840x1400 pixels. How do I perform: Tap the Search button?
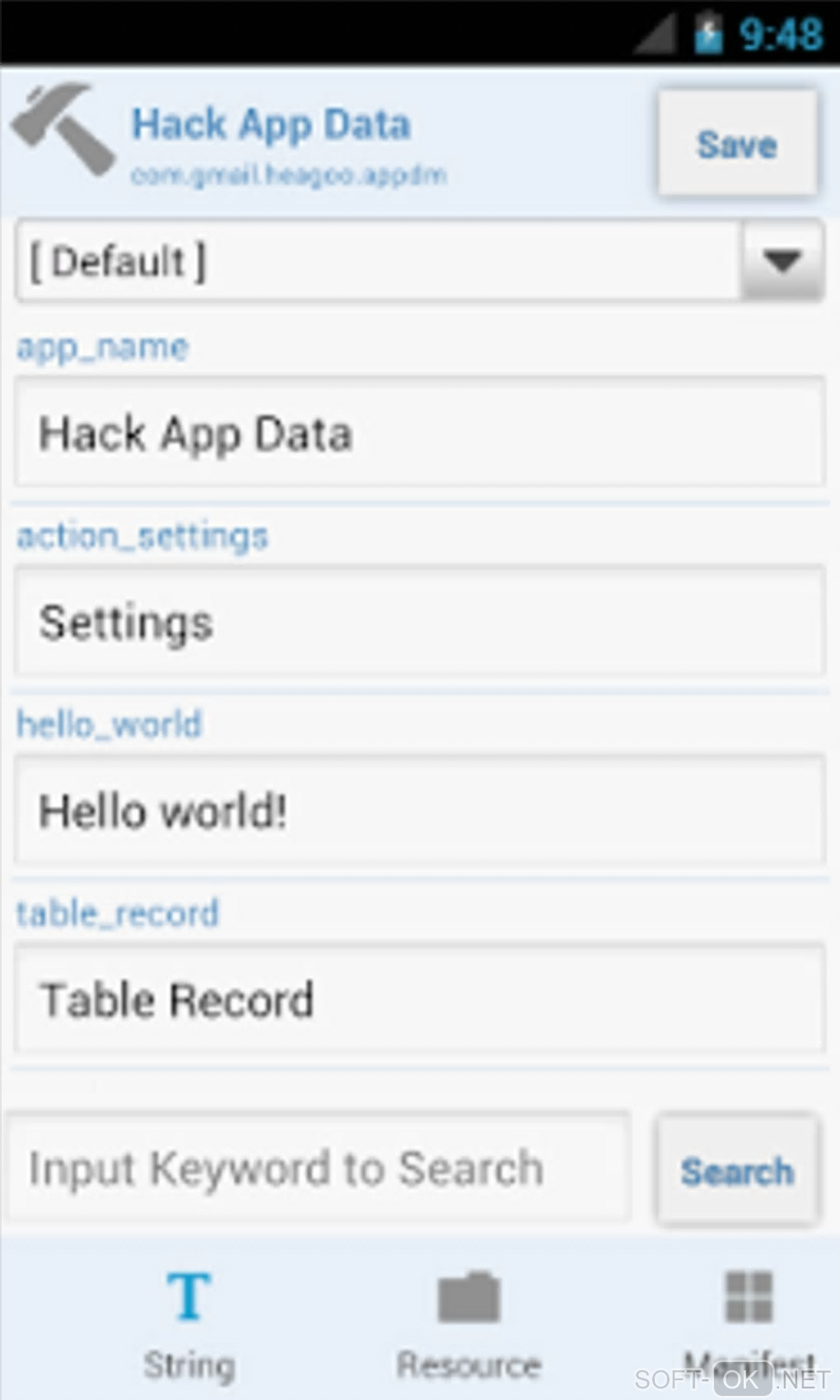tap(737, 1169)
